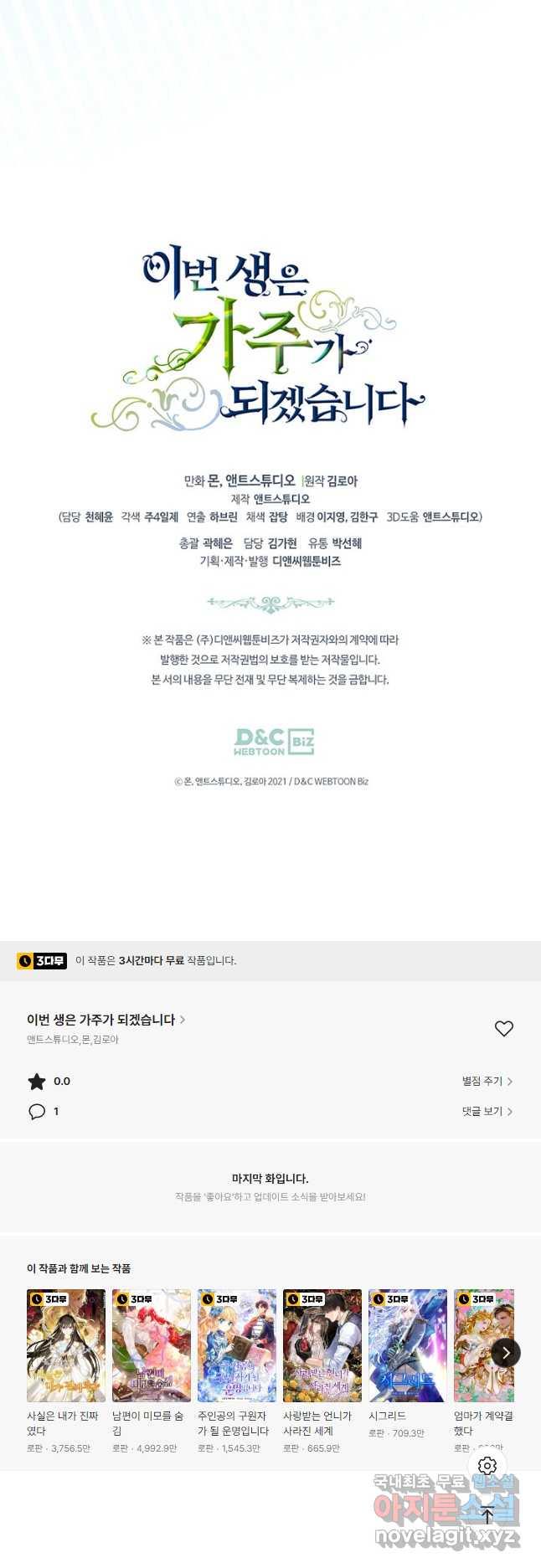Viewport: 541px width, 1568px height.
Task: Open 주인공의 구원자가 될 운명입니다 thumbnail
Action: pyautogui.click(x=237, y=1345)
